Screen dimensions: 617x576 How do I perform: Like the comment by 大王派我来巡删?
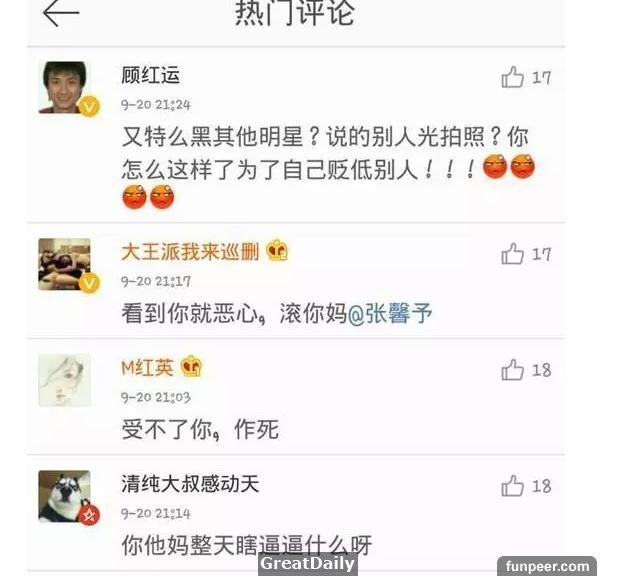(513, 254)
